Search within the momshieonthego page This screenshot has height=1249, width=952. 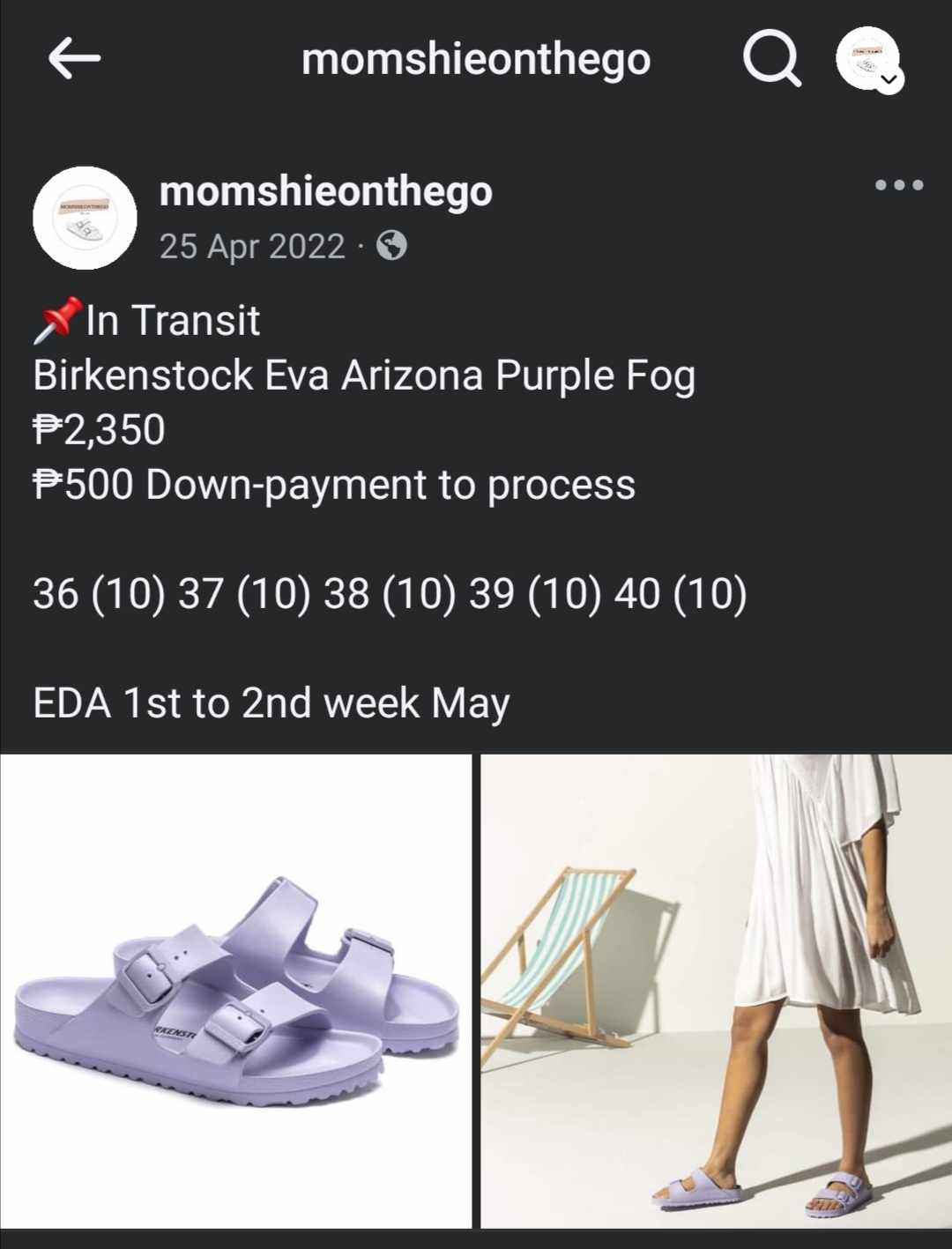[772, 59]
